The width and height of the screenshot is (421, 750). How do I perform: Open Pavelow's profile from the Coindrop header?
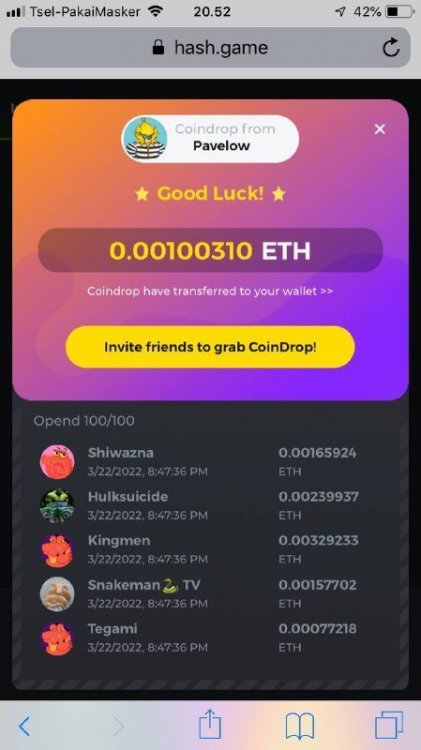tap(210, 138)
